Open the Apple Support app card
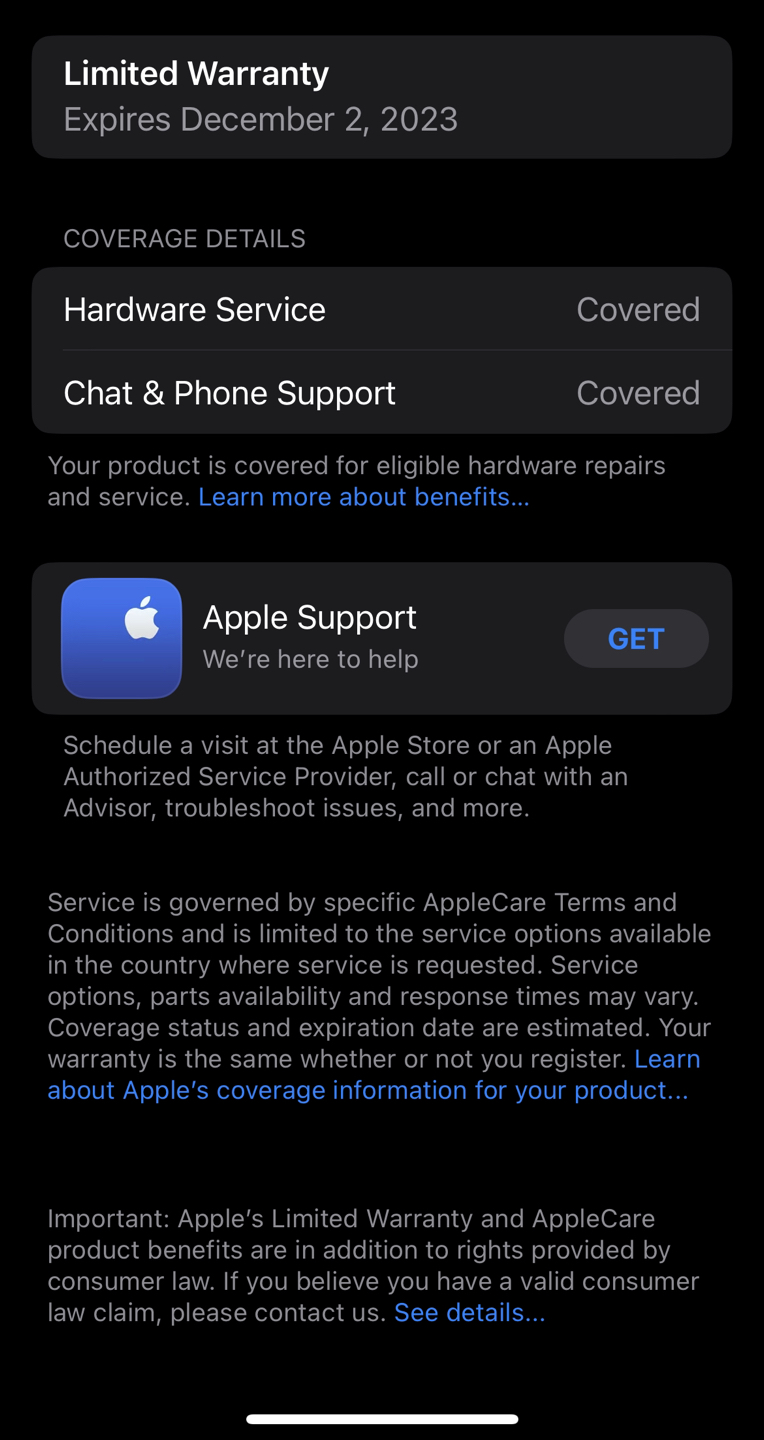 click(382, 638)
